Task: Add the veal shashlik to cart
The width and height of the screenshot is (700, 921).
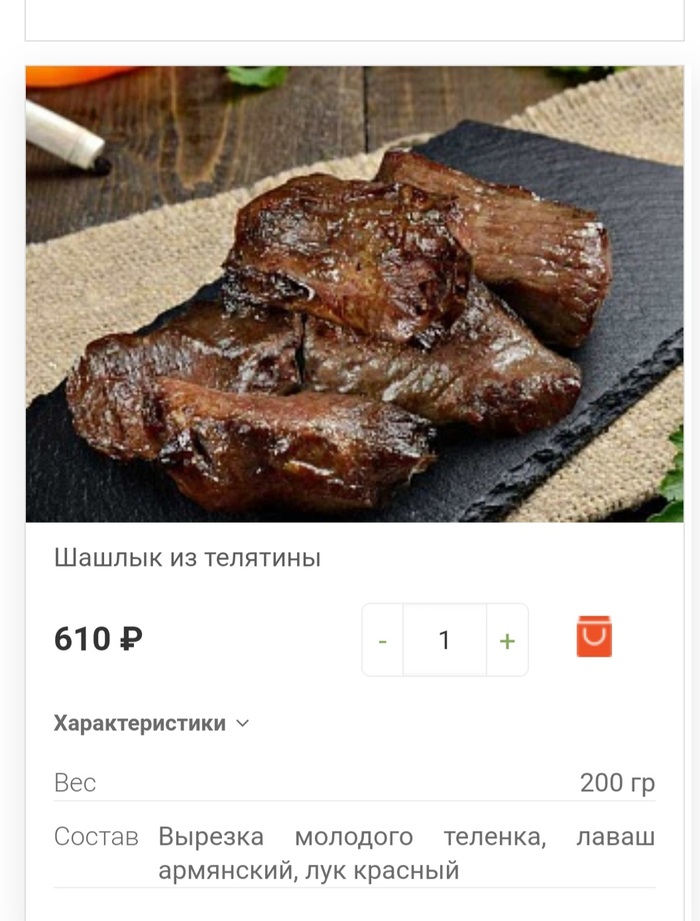Action: (594, 637)
